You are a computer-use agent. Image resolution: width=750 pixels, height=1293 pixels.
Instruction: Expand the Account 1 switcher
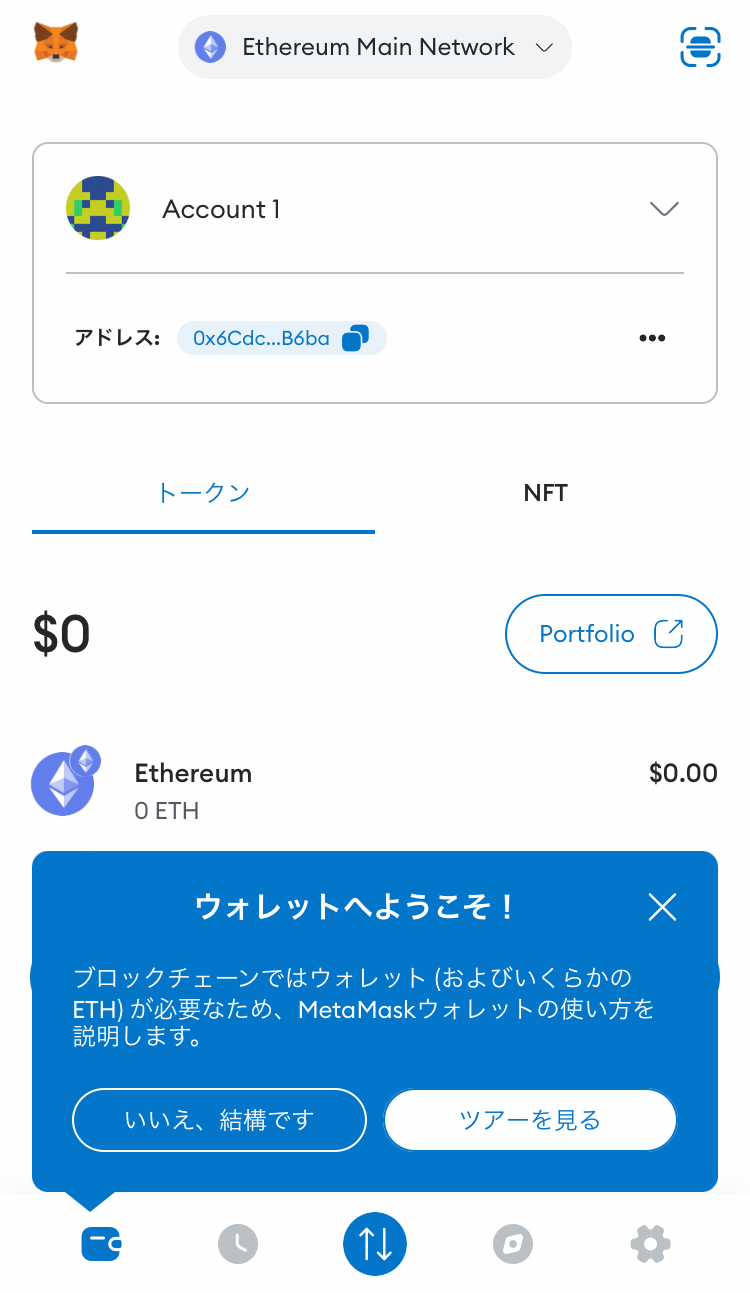point(663,209)
